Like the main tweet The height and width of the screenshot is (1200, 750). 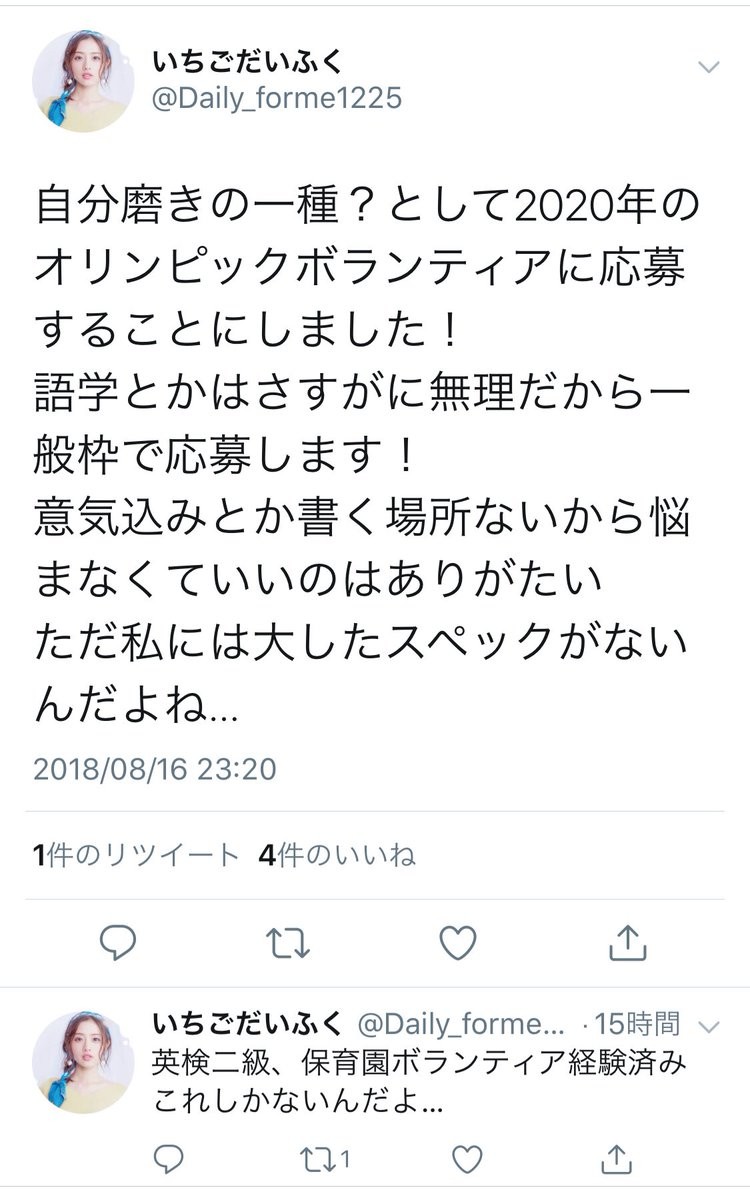(x=458, y=942)
